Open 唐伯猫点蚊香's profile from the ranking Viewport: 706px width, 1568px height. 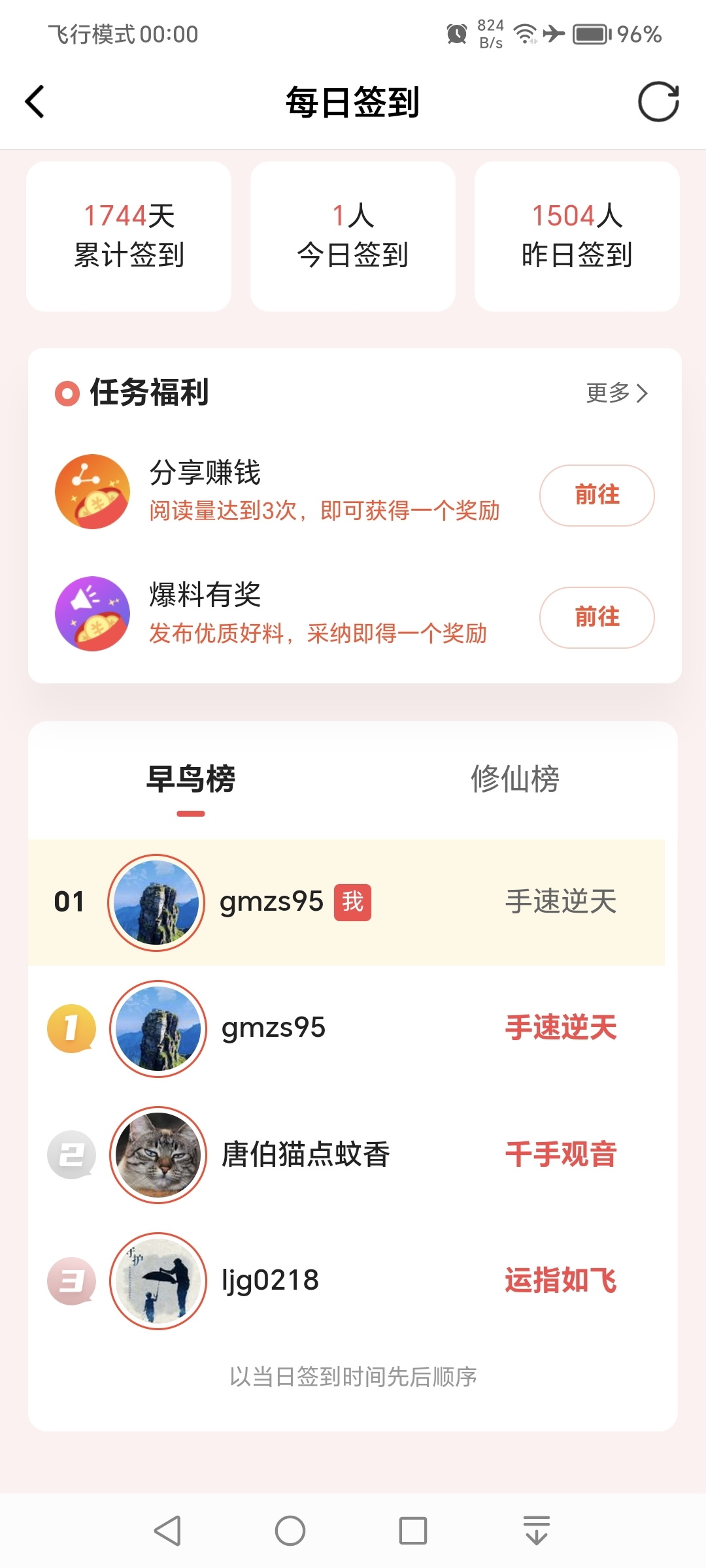(305, 1154)
